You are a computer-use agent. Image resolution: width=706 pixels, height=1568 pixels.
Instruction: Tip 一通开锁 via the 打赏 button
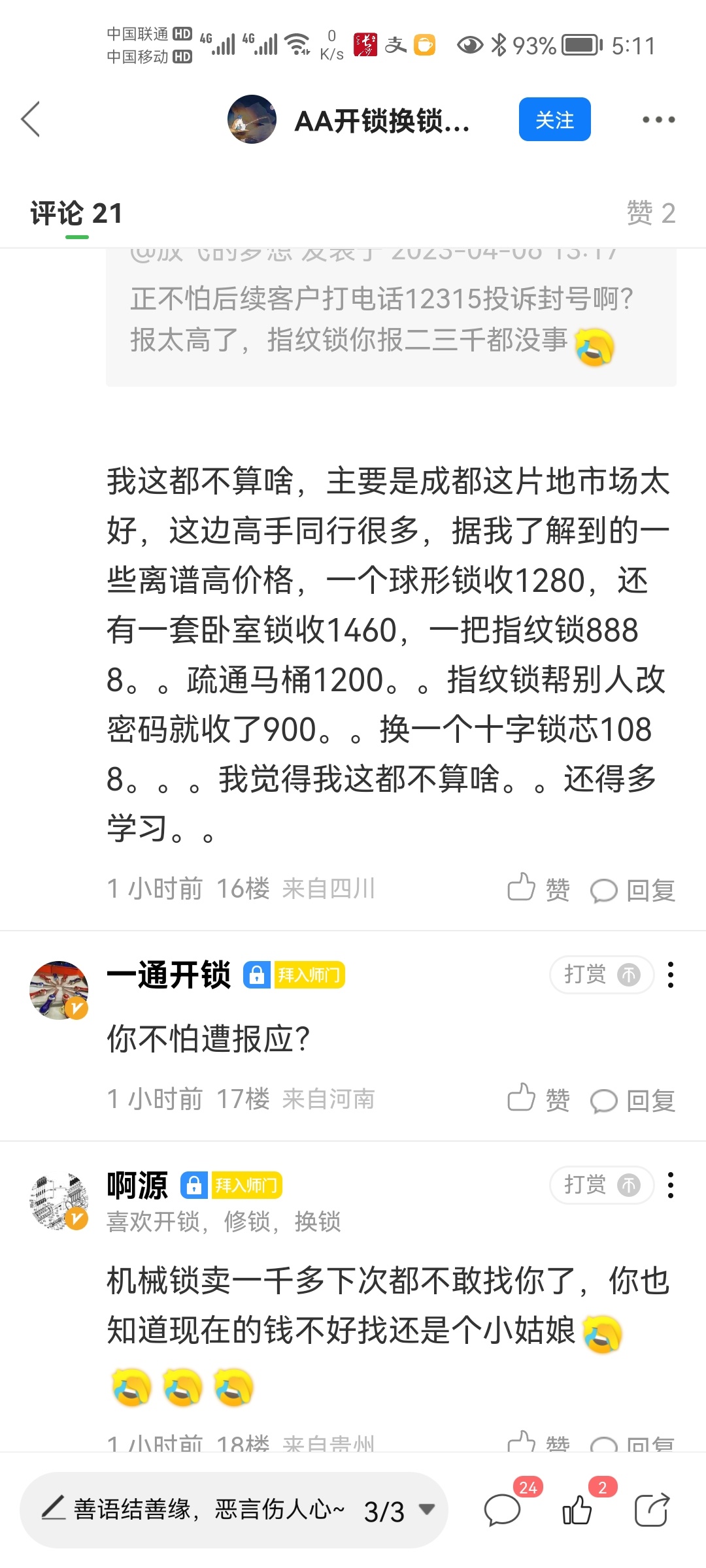tap(601, 975)
